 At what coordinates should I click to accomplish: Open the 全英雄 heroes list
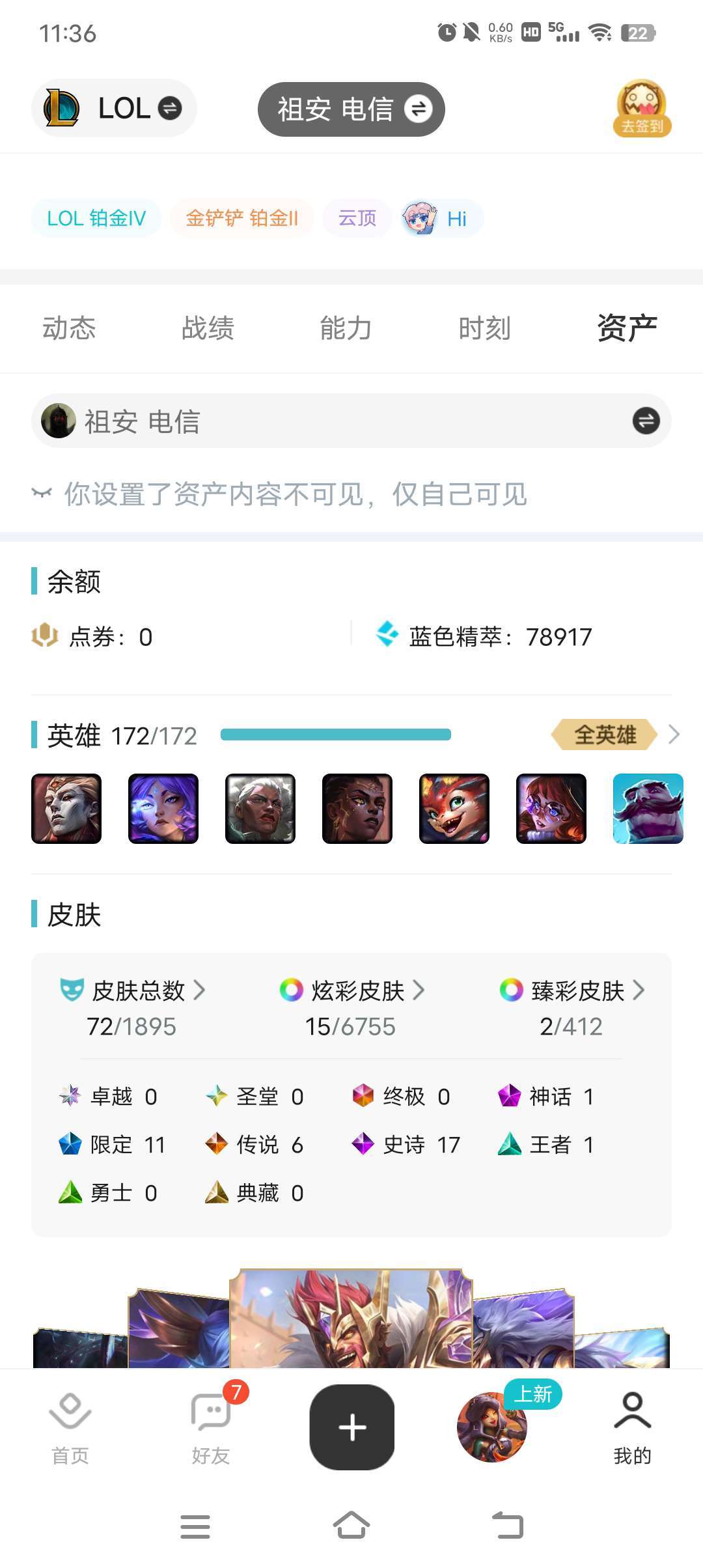615,735
